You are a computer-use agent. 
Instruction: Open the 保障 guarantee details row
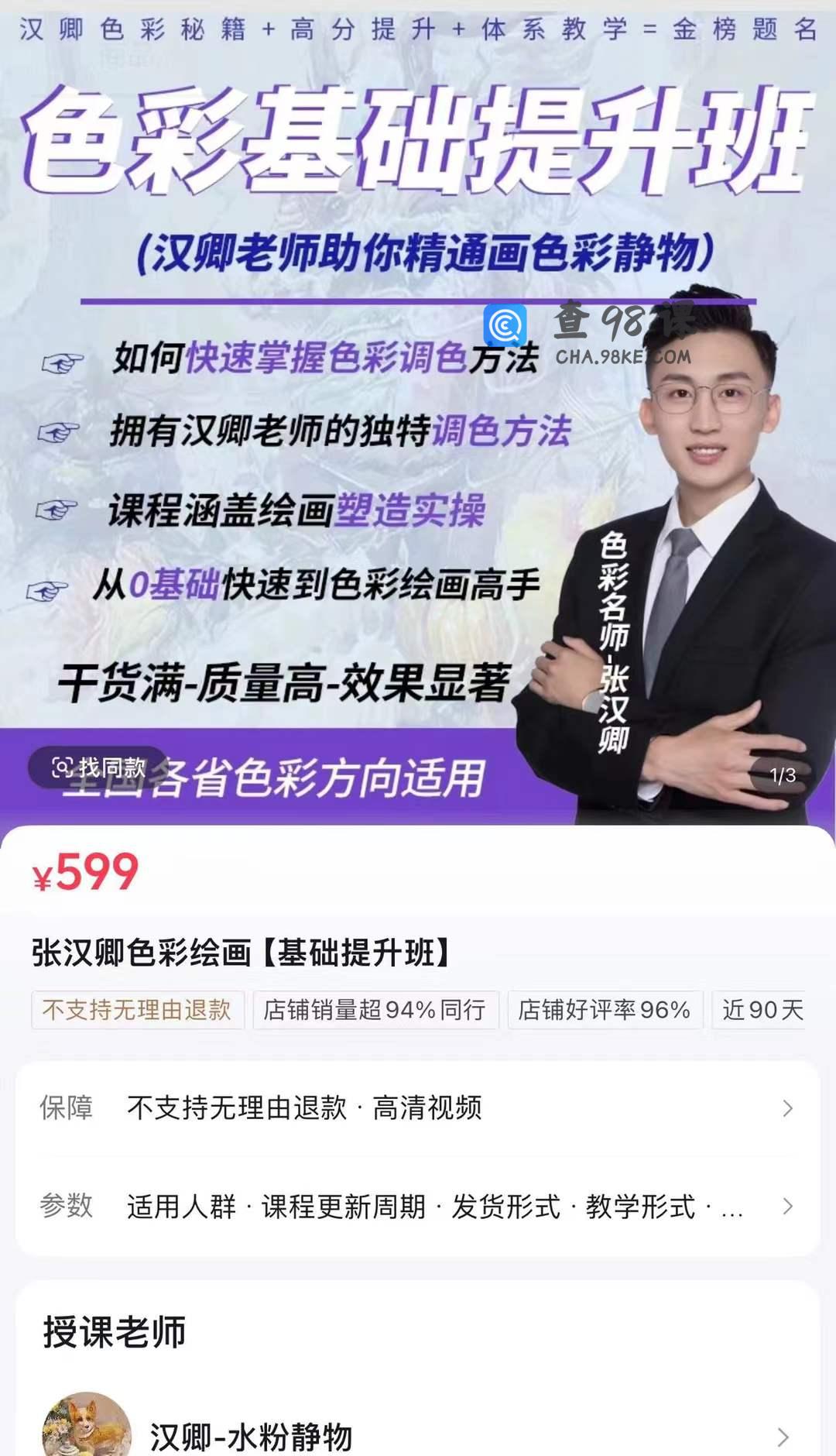coord(418,1108)
